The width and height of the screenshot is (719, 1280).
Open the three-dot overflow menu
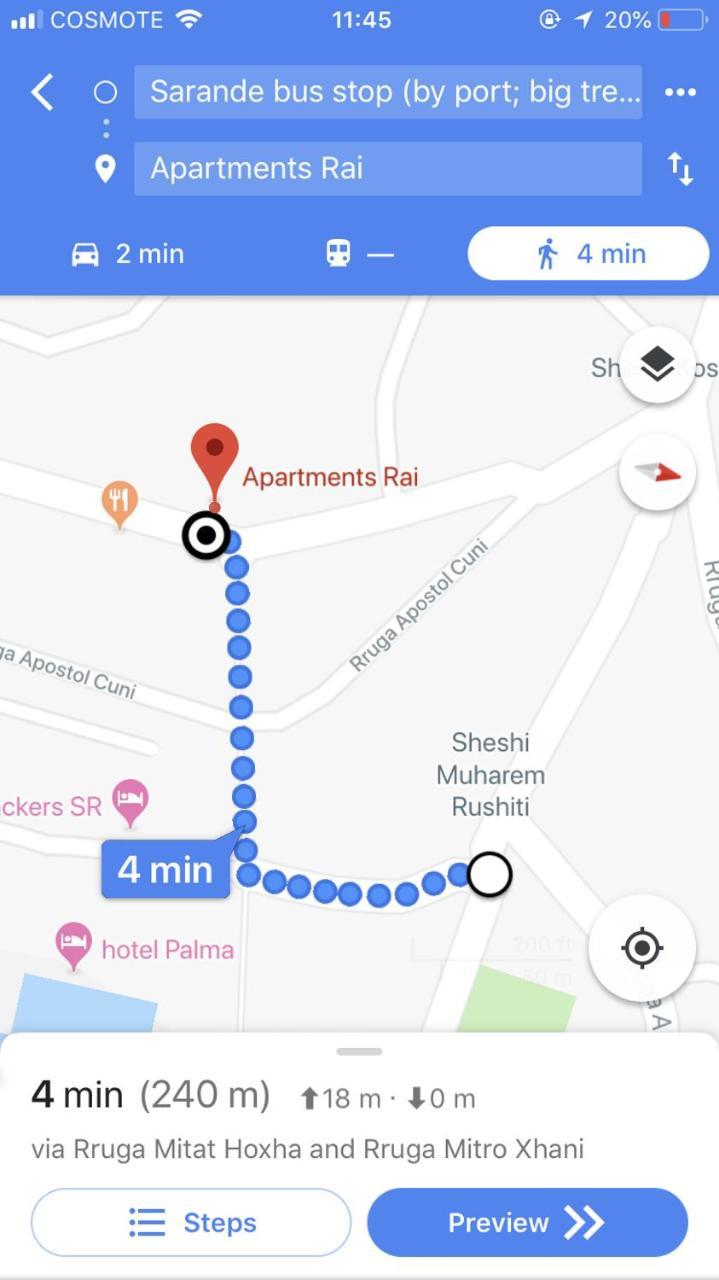click(x=680, y=93)
